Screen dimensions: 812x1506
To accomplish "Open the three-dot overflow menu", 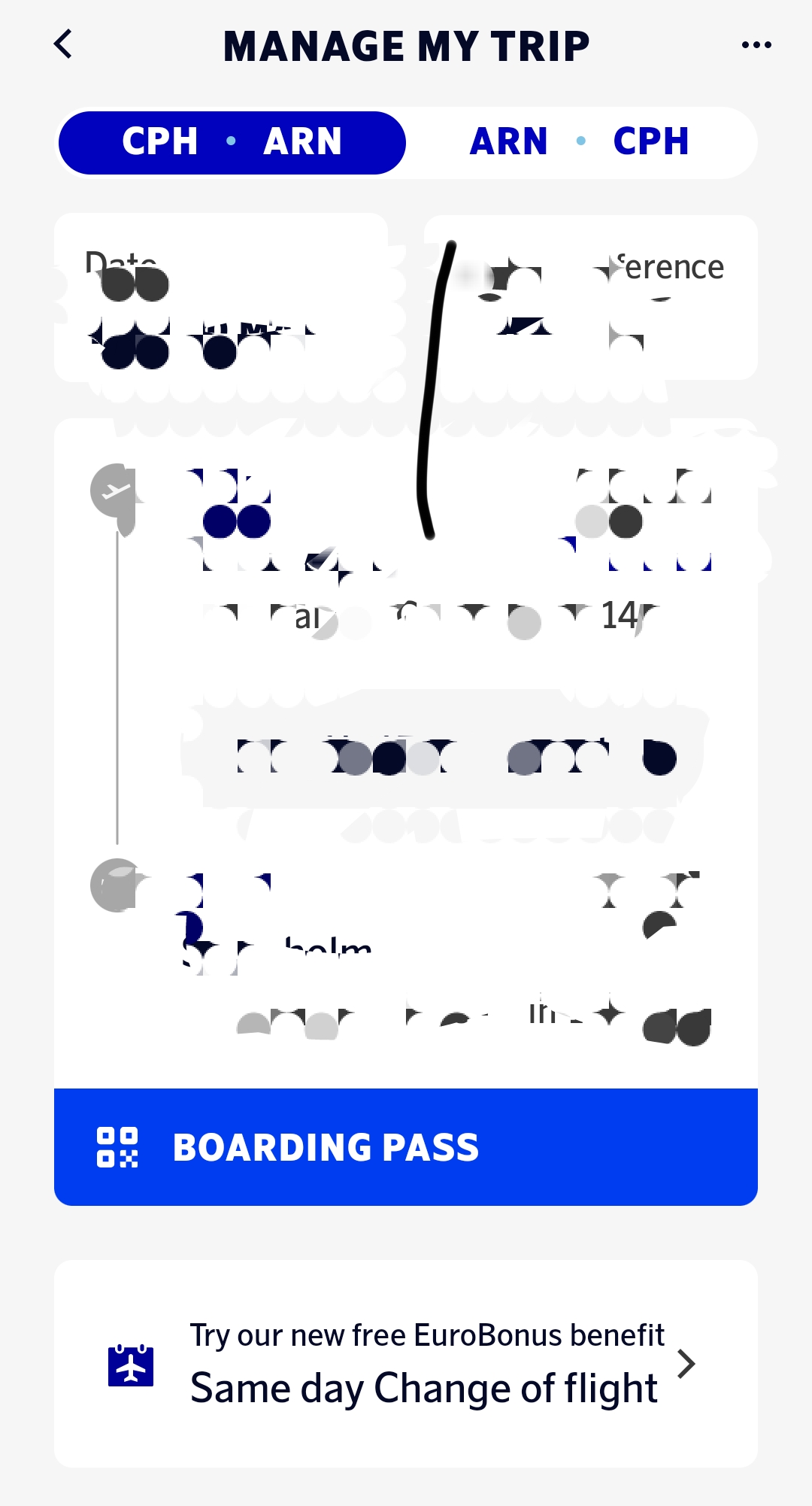I will coord(756,45).
